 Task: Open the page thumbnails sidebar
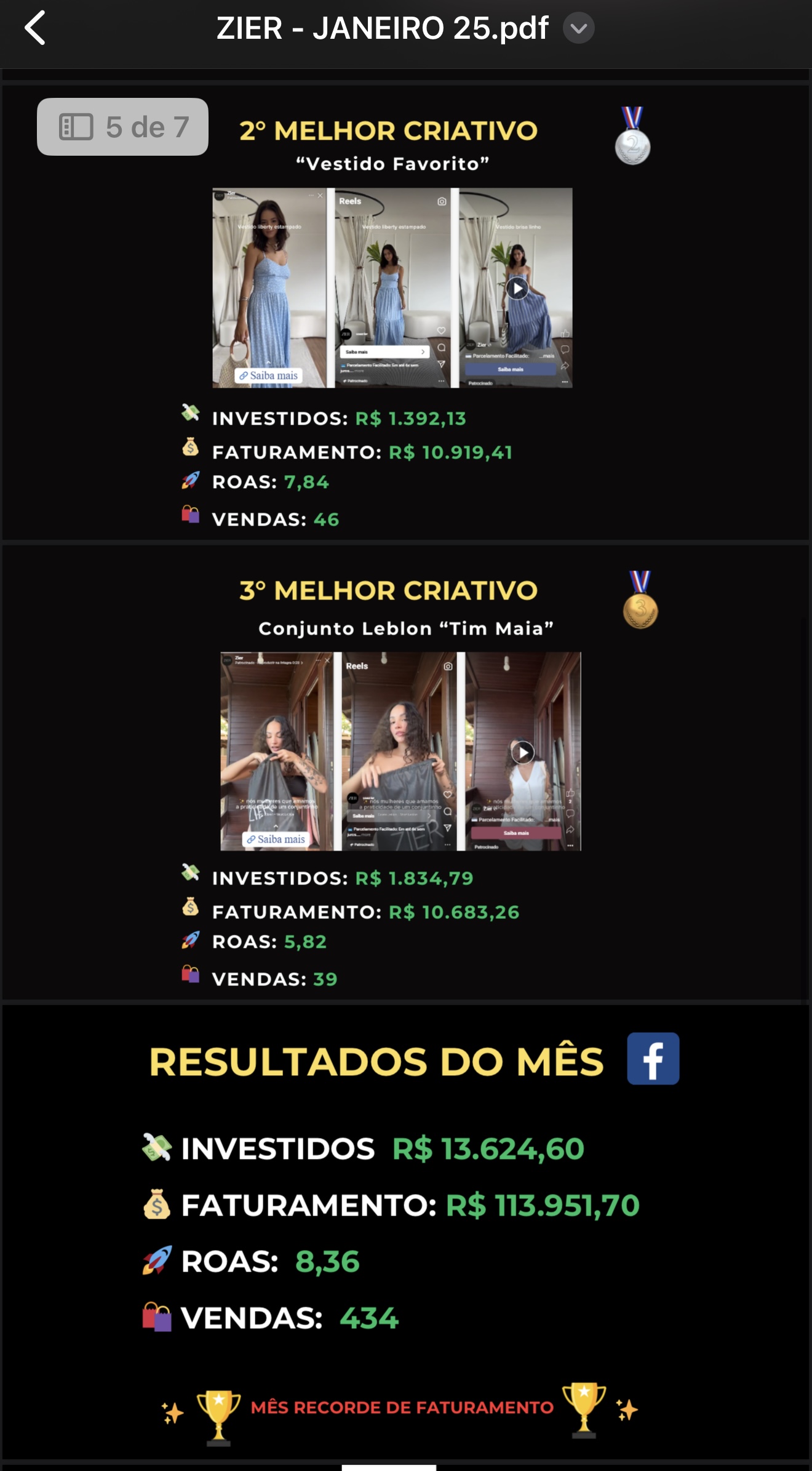[76, 127]
